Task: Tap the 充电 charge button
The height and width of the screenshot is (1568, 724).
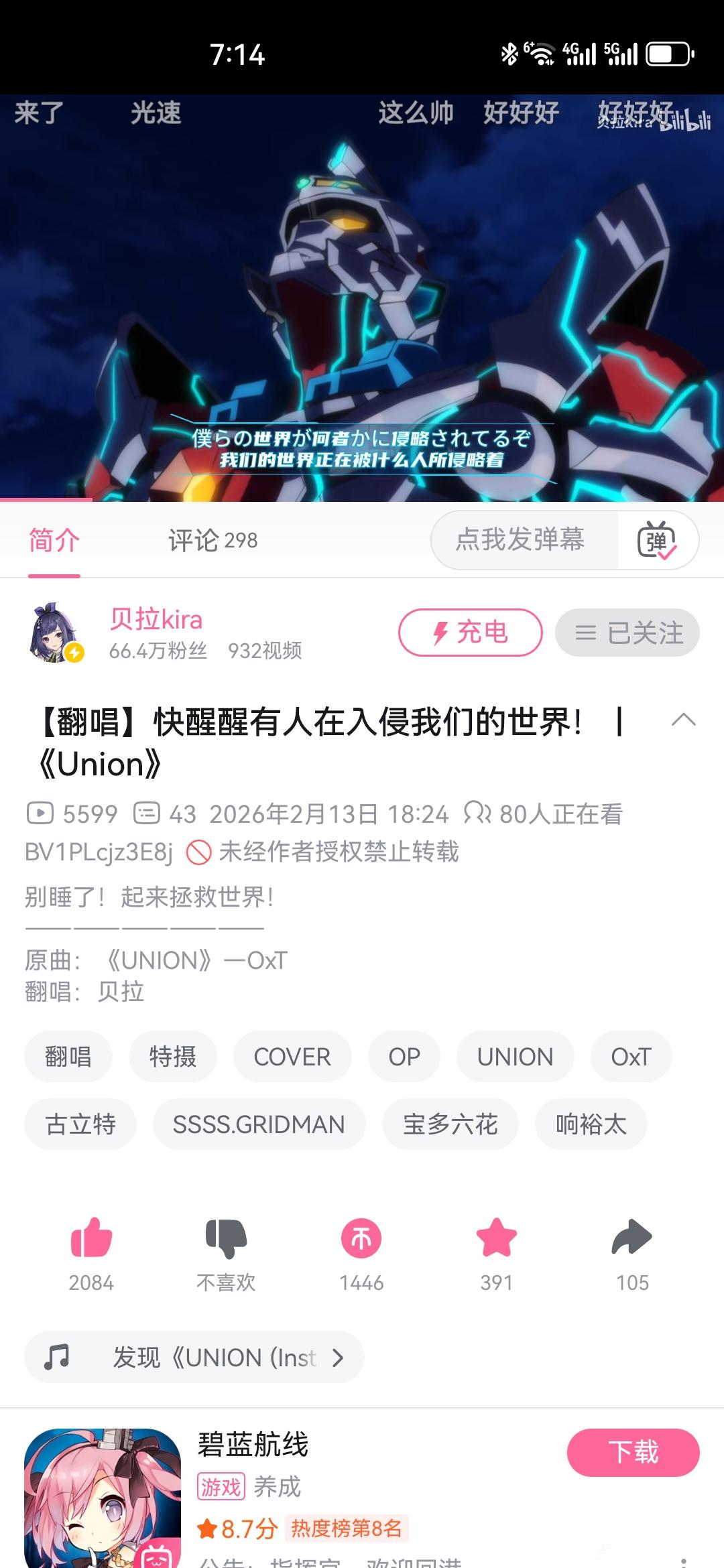Action: tap(471, 633)
